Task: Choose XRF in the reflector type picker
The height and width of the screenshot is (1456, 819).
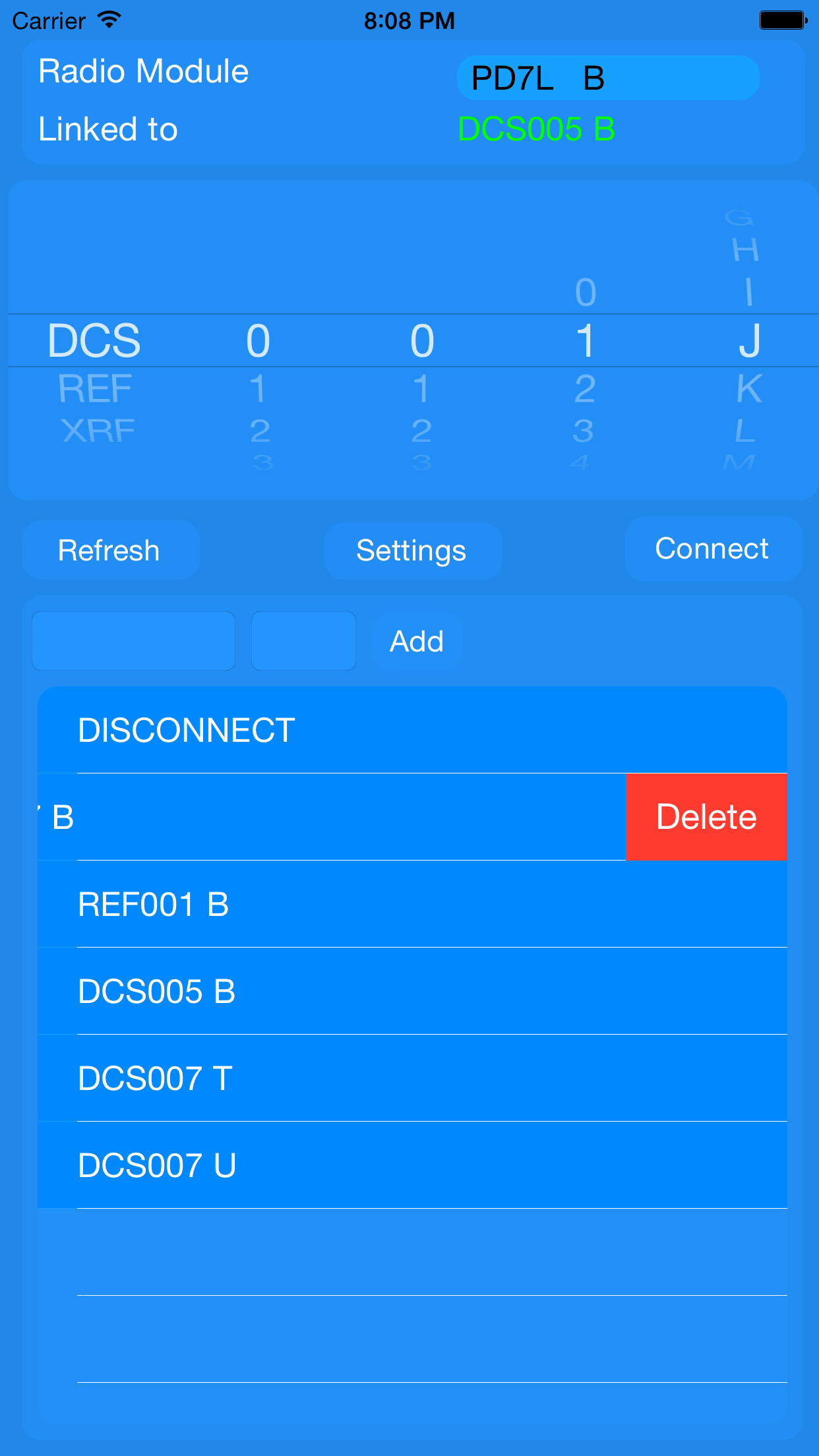Action: tap(98, 431)
